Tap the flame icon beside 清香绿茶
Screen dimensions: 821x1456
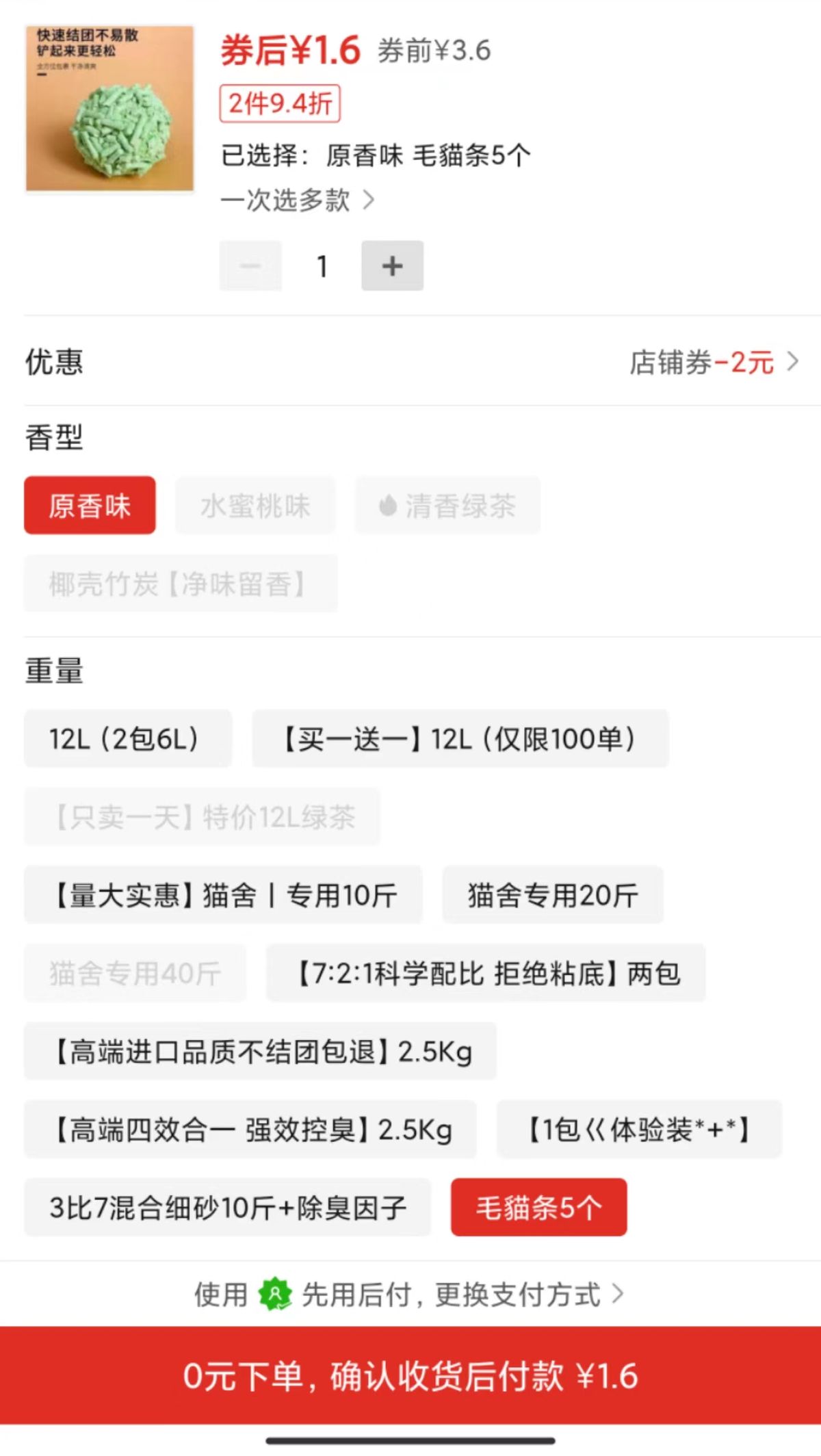click(387, 506)
